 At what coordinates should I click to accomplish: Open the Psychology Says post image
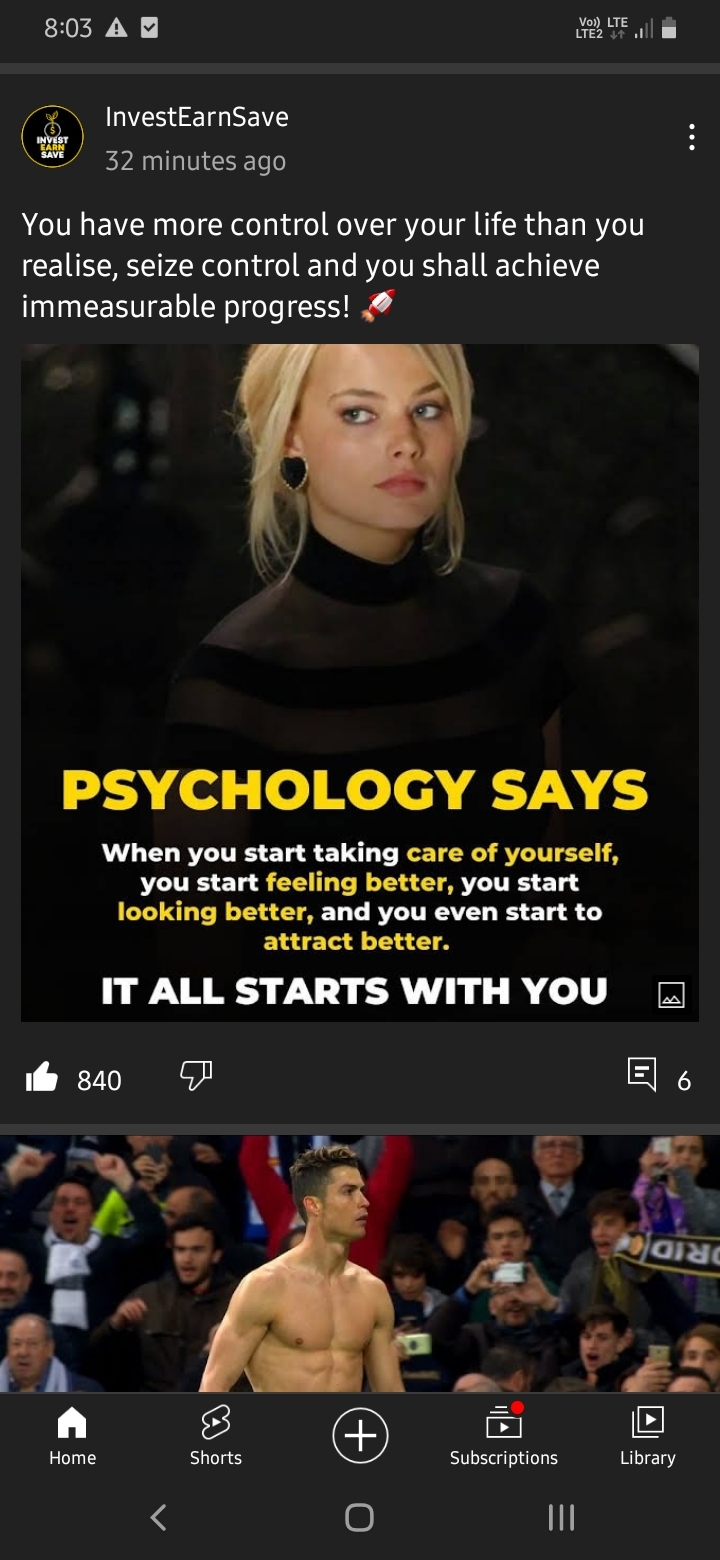(360, 683)
